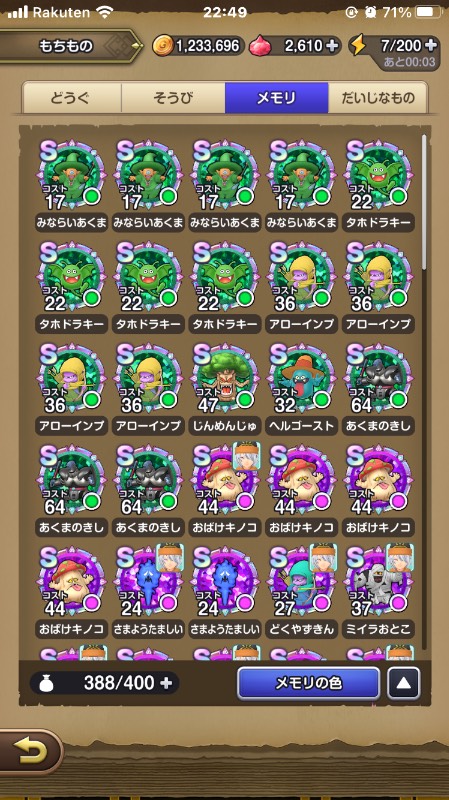Tap the メモリの色 filter button
The width and height of the screenshot is (449, 800).
pos(309,683)
